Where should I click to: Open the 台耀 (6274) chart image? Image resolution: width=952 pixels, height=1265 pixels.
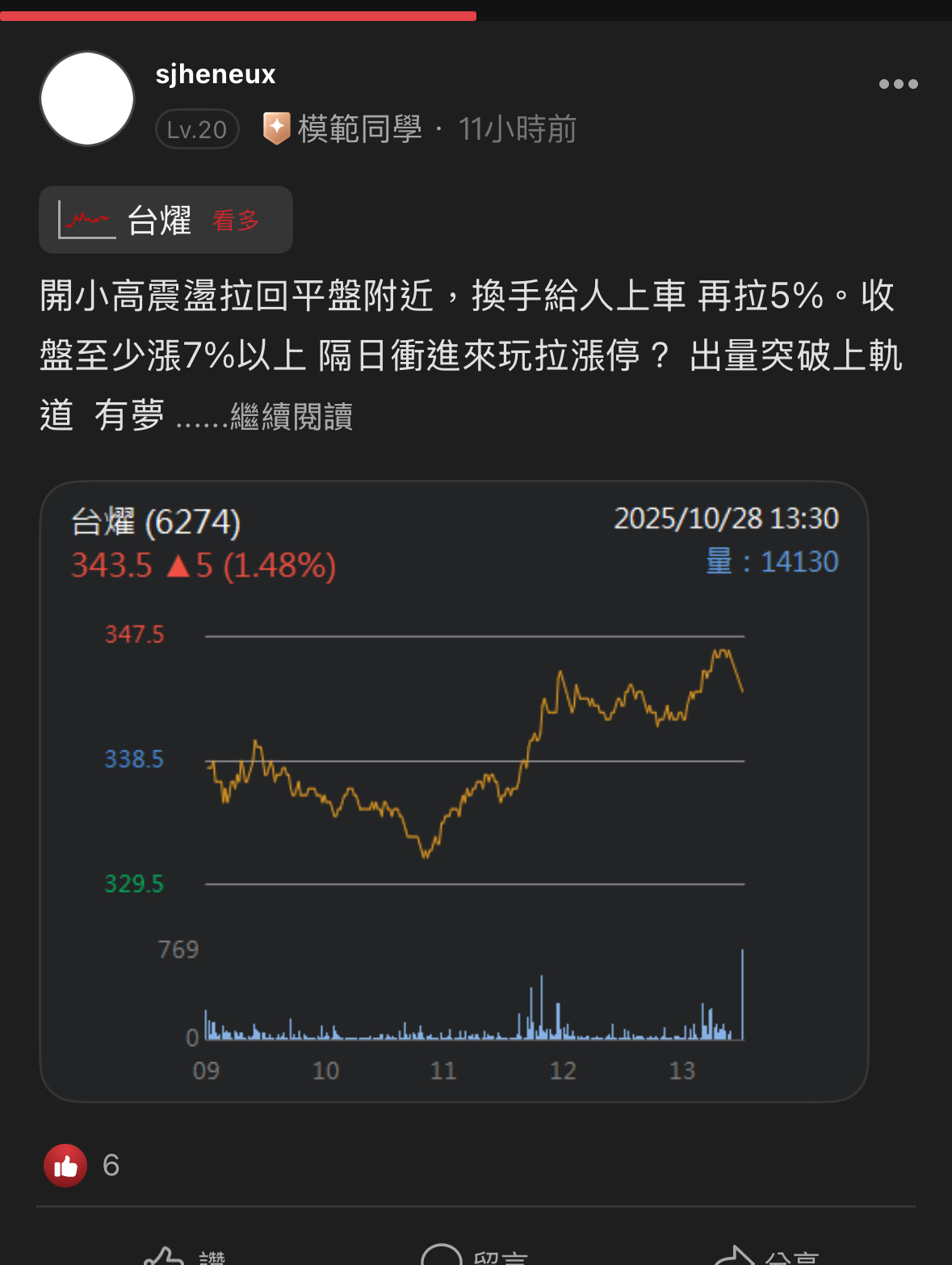point(454,792)
